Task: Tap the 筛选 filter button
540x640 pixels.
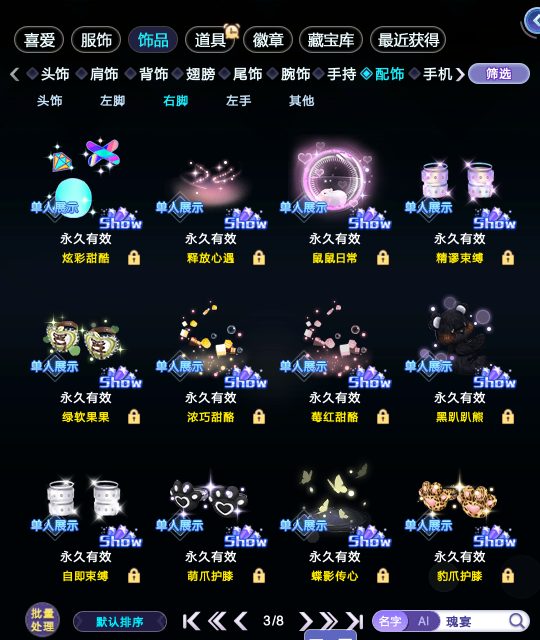Action: click(499, 74)
